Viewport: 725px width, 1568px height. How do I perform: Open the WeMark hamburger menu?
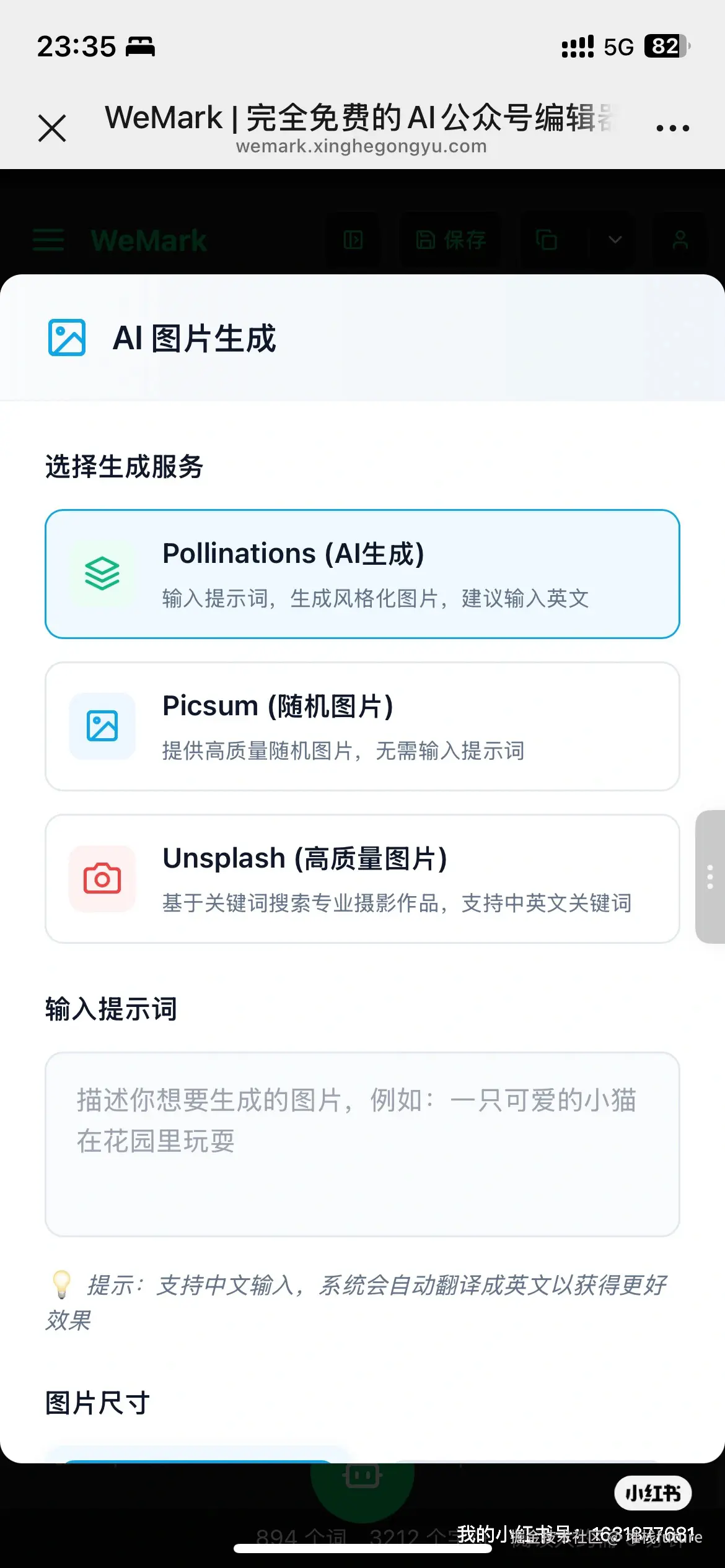click(x=48, y=240)
